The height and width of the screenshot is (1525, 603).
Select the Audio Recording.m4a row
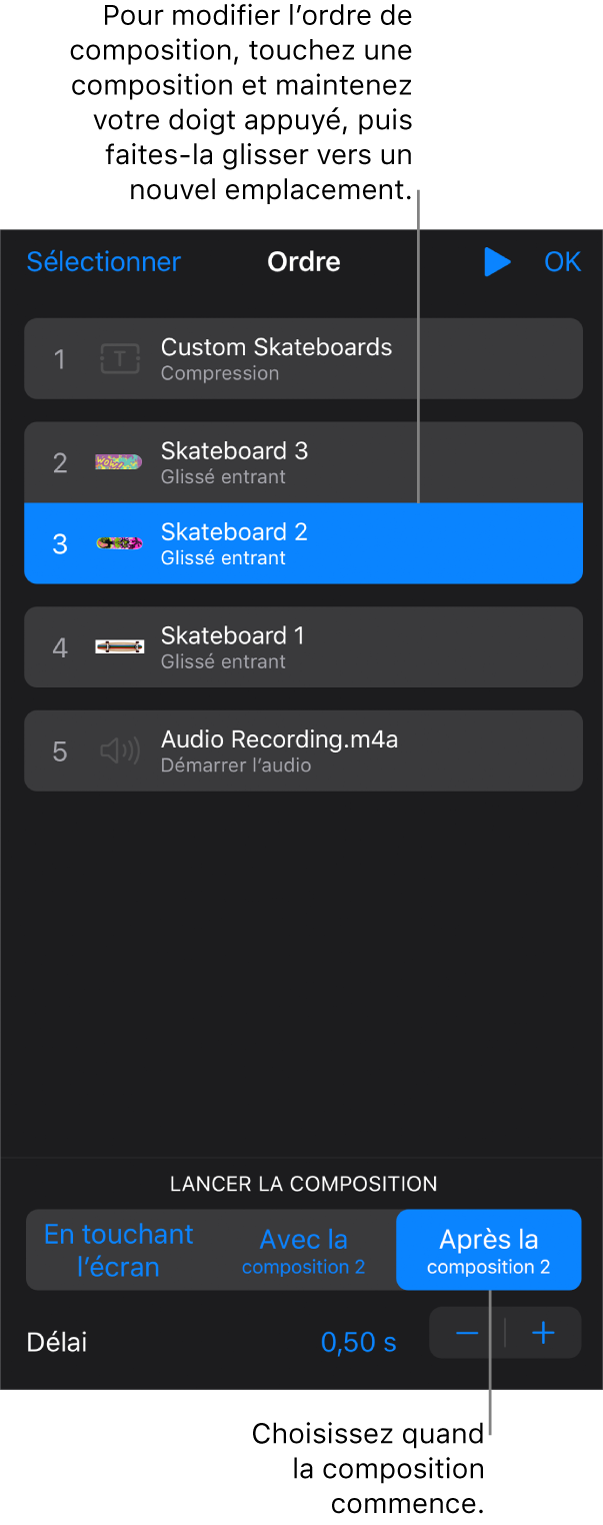pos(303,751)
